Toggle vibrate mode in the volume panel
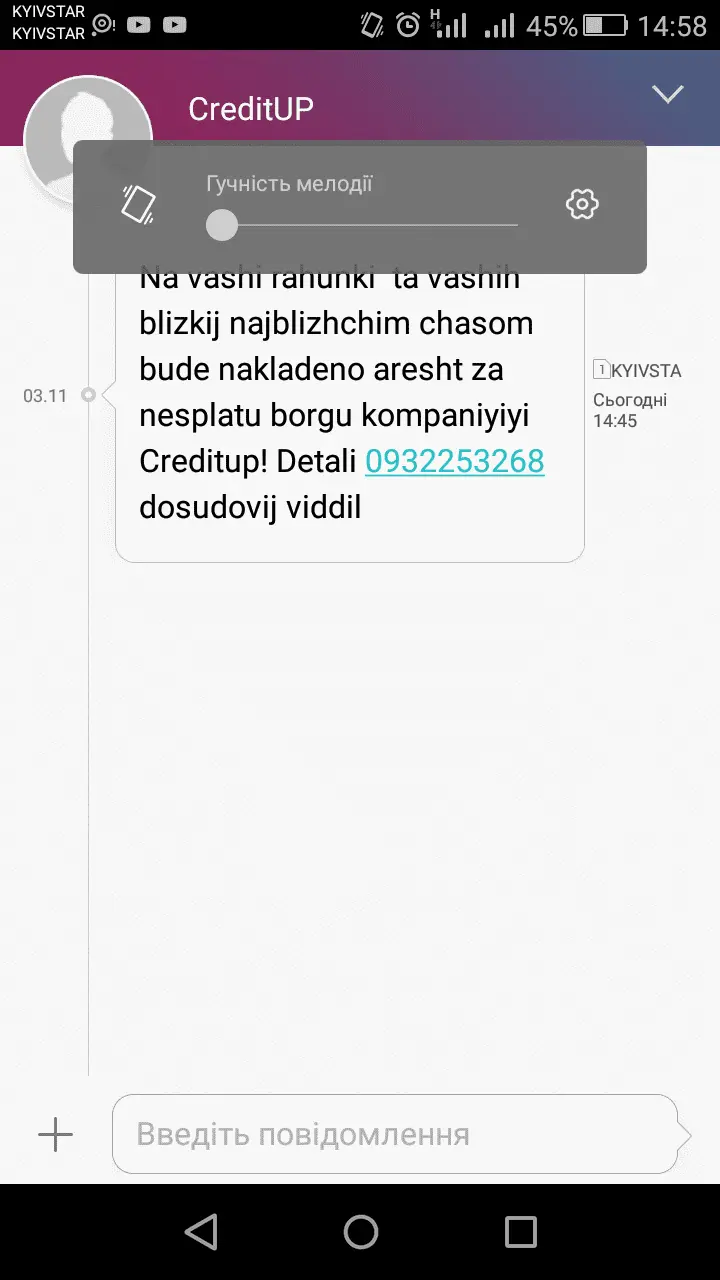The height and width of the screenshot is (1280, 720). [138, 204]
